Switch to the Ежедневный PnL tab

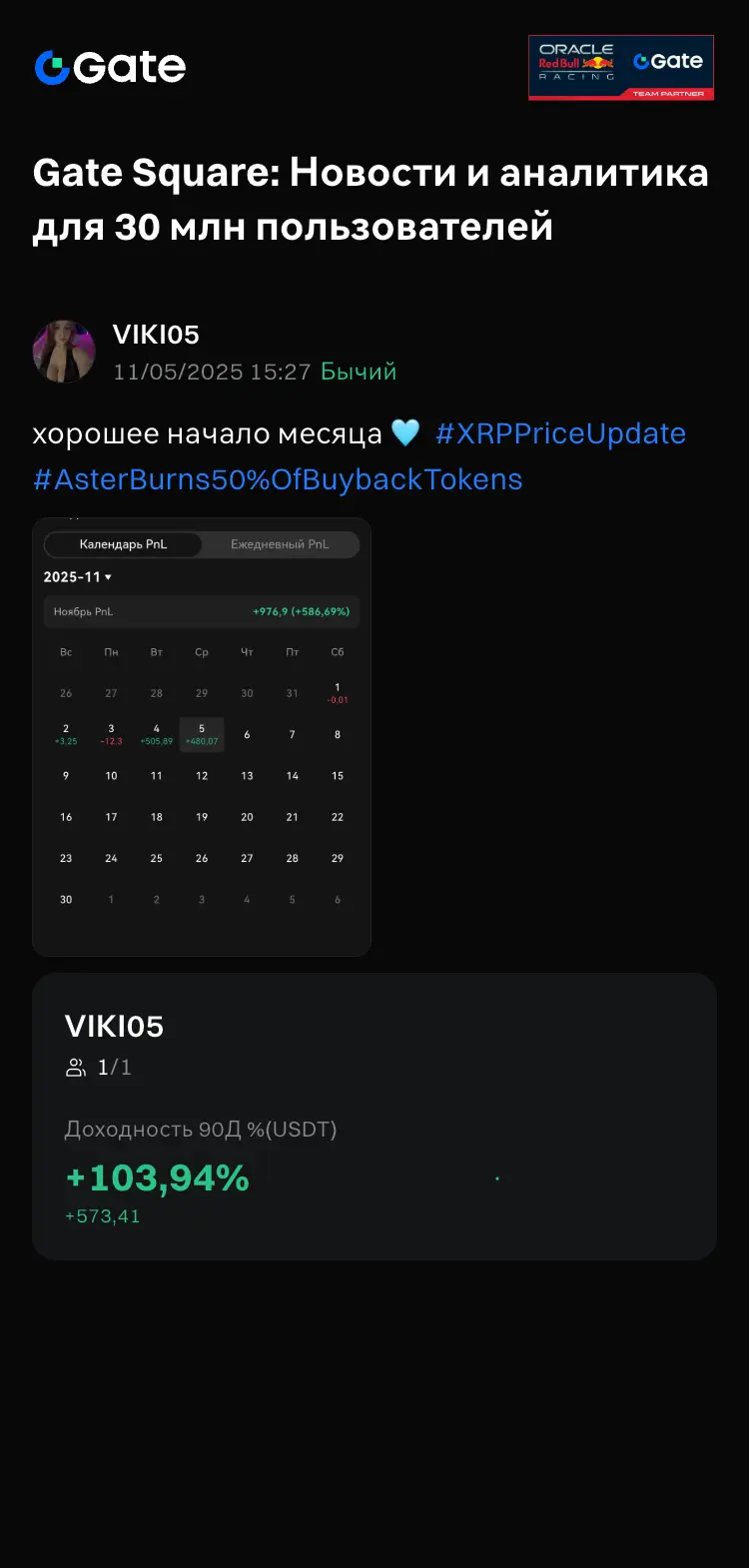click(x=280, y=544)
